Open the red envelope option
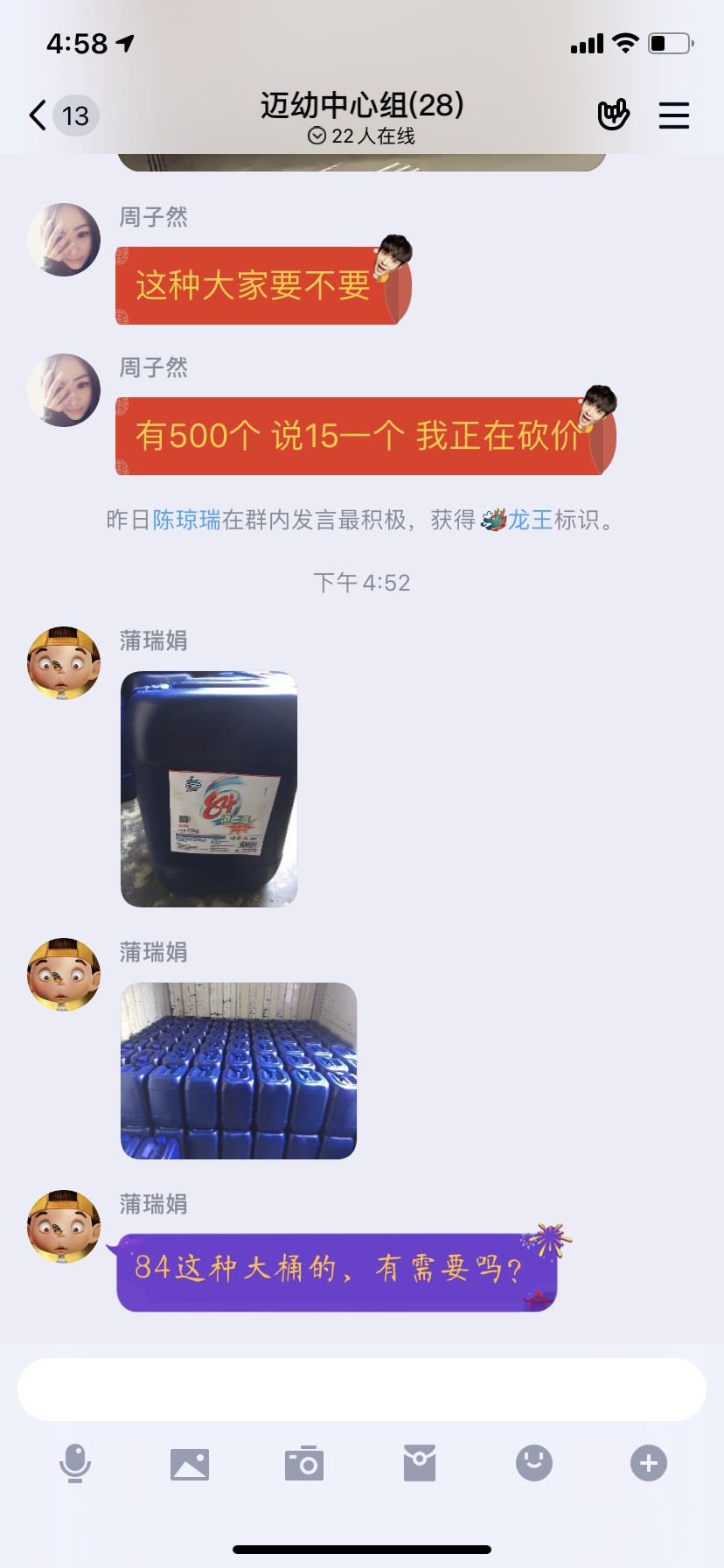Viewport: 724px width, 1568px height. pos(420,1463)
